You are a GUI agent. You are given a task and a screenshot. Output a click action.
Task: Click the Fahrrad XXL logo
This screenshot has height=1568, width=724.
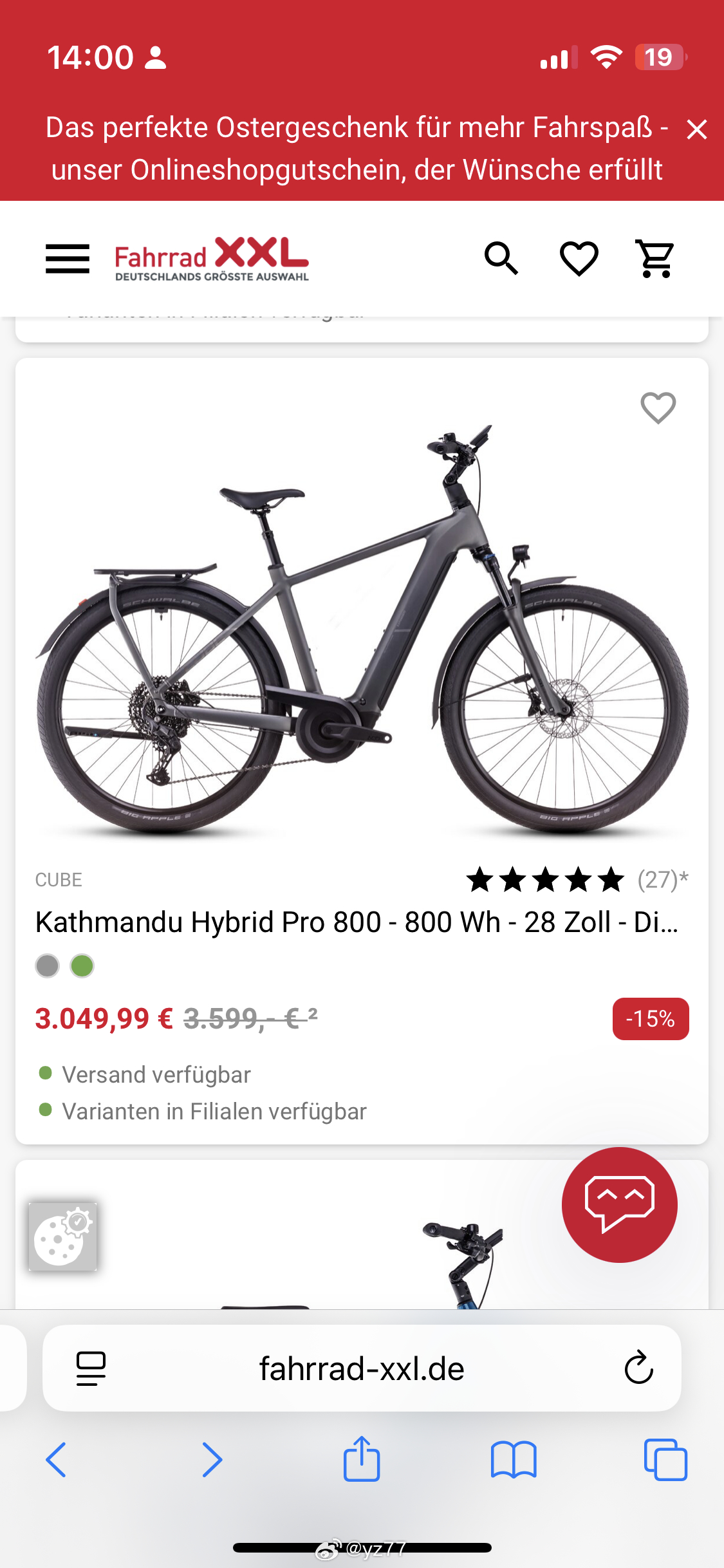coord(212,259)
